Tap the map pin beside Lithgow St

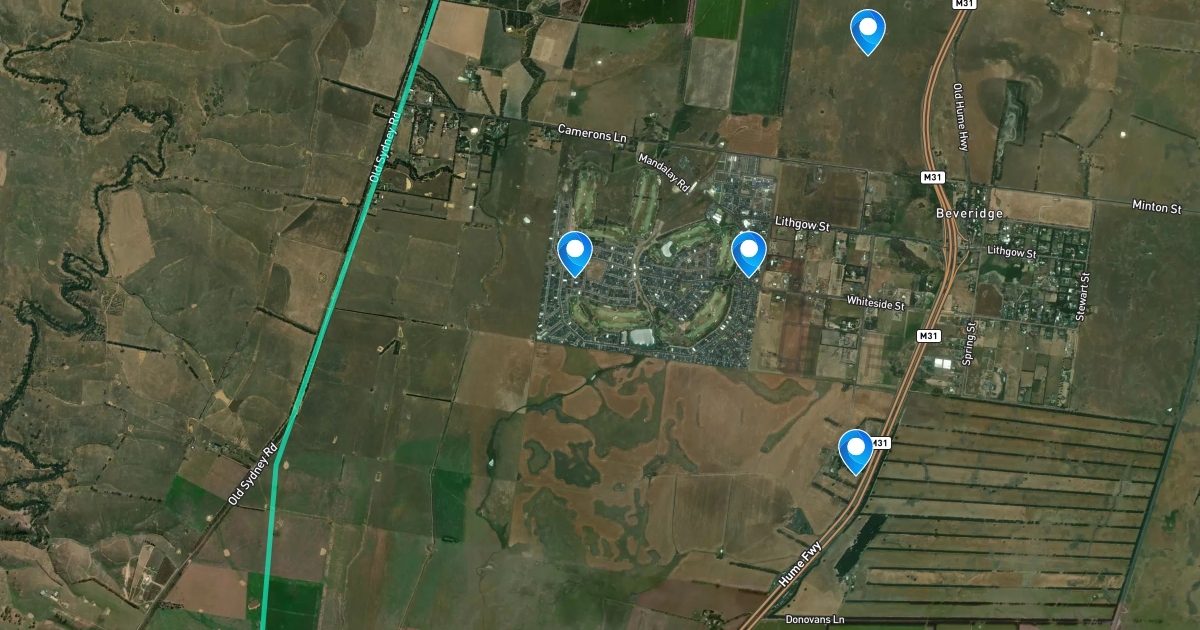pos(748,250)
